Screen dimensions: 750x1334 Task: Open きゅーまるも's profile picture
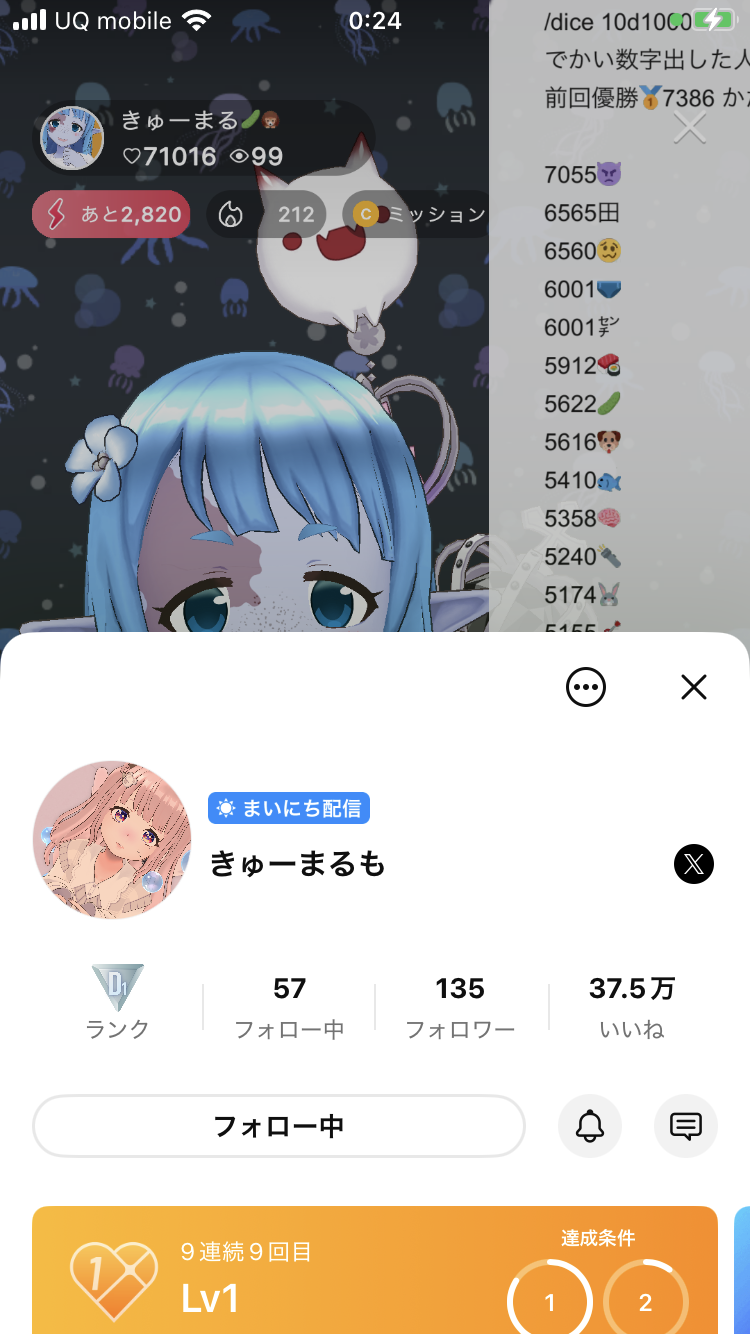tap(112, 840)
